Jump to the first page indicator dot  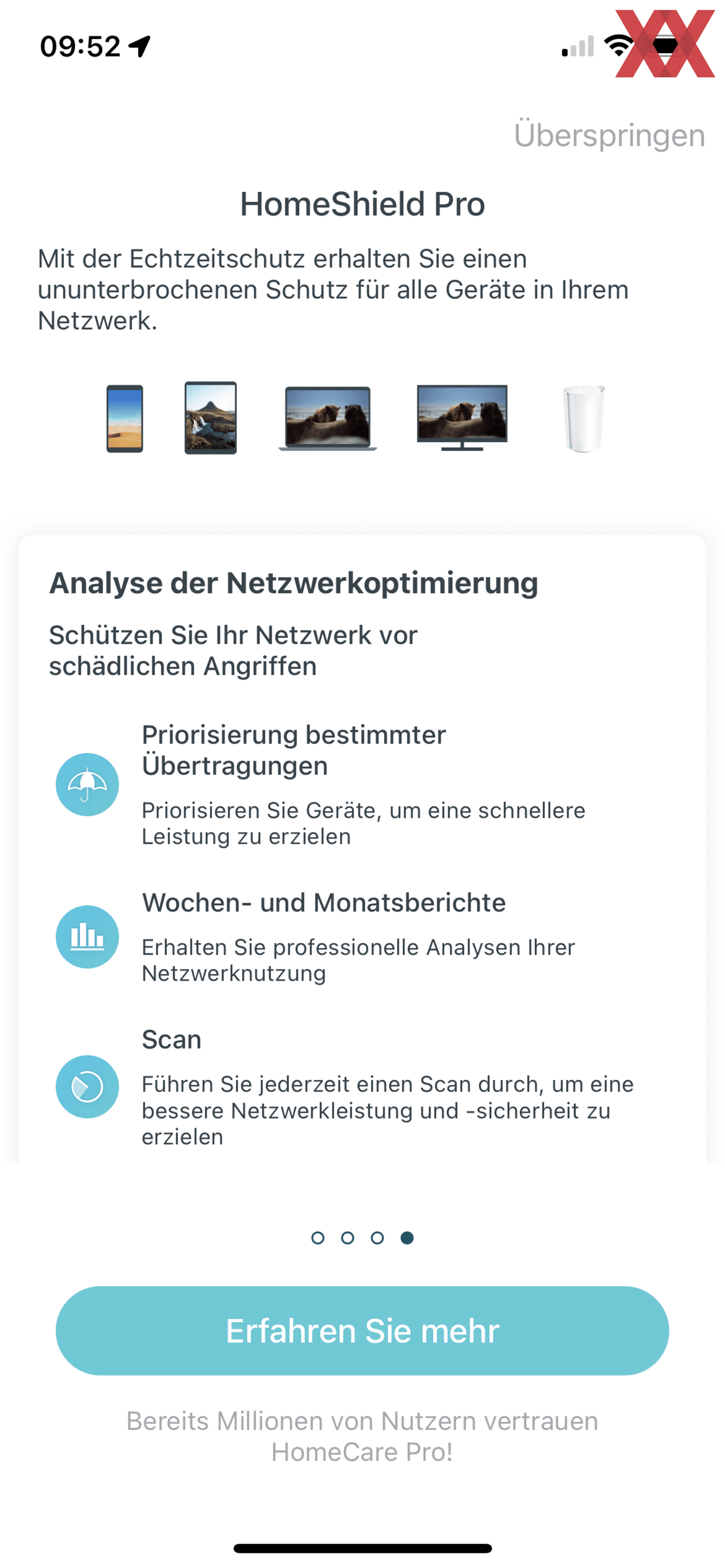click(318, 1237)
